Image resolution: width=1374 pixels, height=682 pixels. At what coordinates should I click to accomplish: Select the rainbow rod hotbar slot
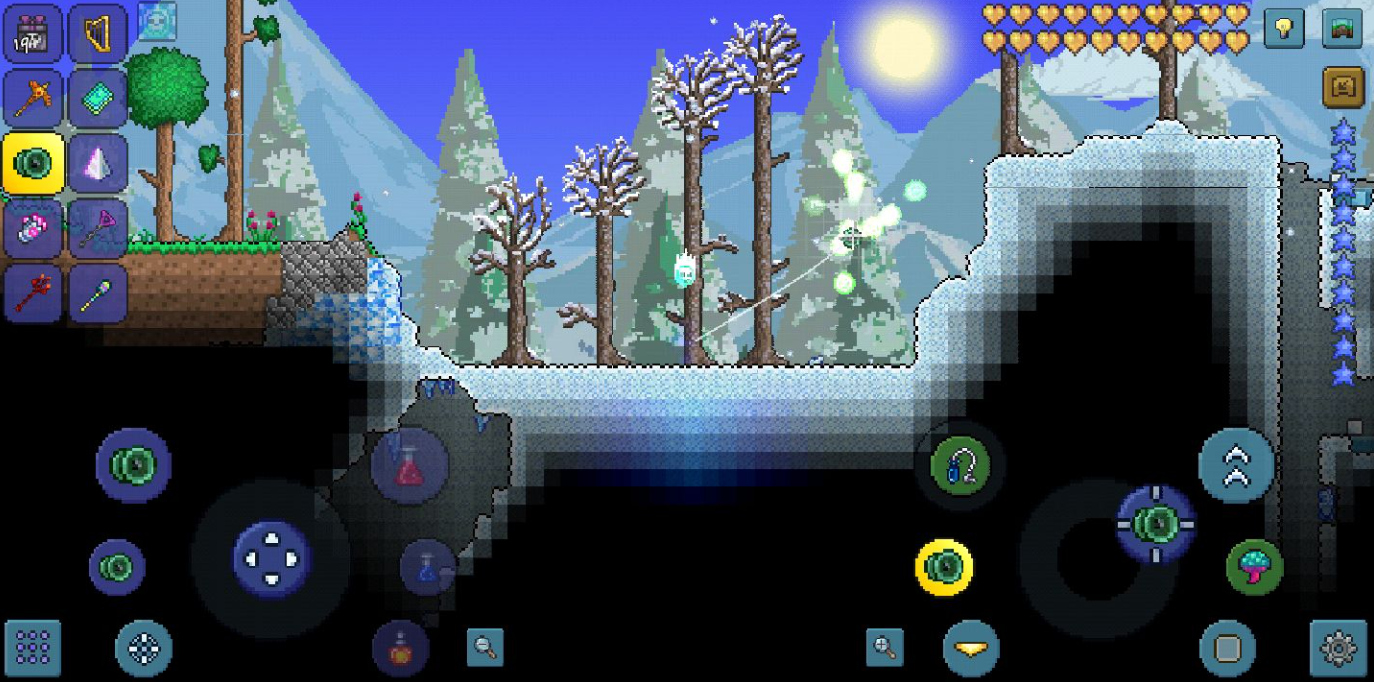tap(97, 294)
